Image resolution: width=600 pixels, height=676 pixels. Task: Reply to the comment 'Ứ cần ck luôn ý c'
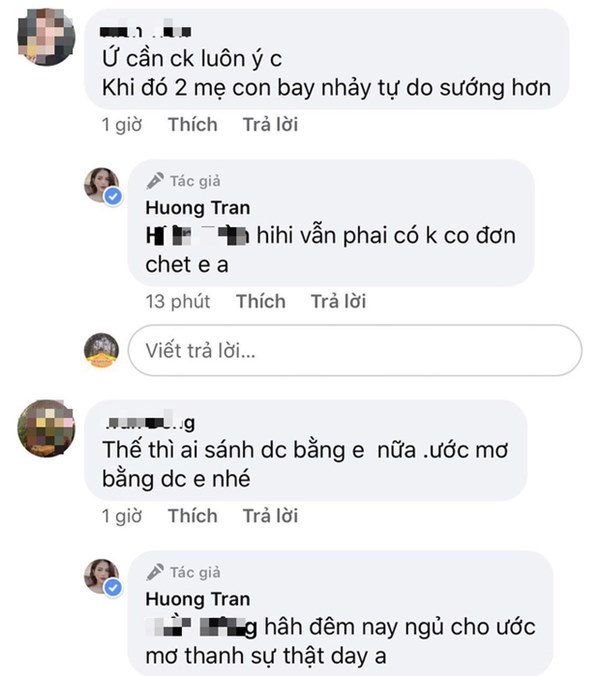click(270, 125)
